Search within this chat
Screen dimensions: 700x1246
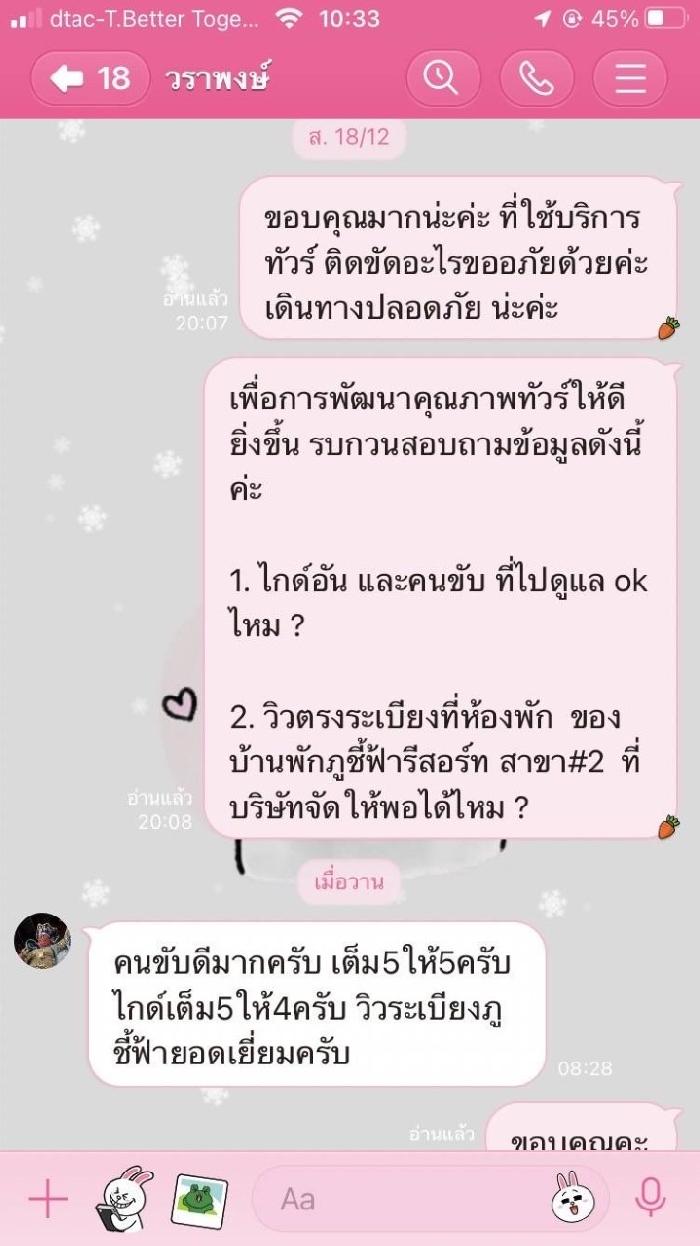click(441, 78)
